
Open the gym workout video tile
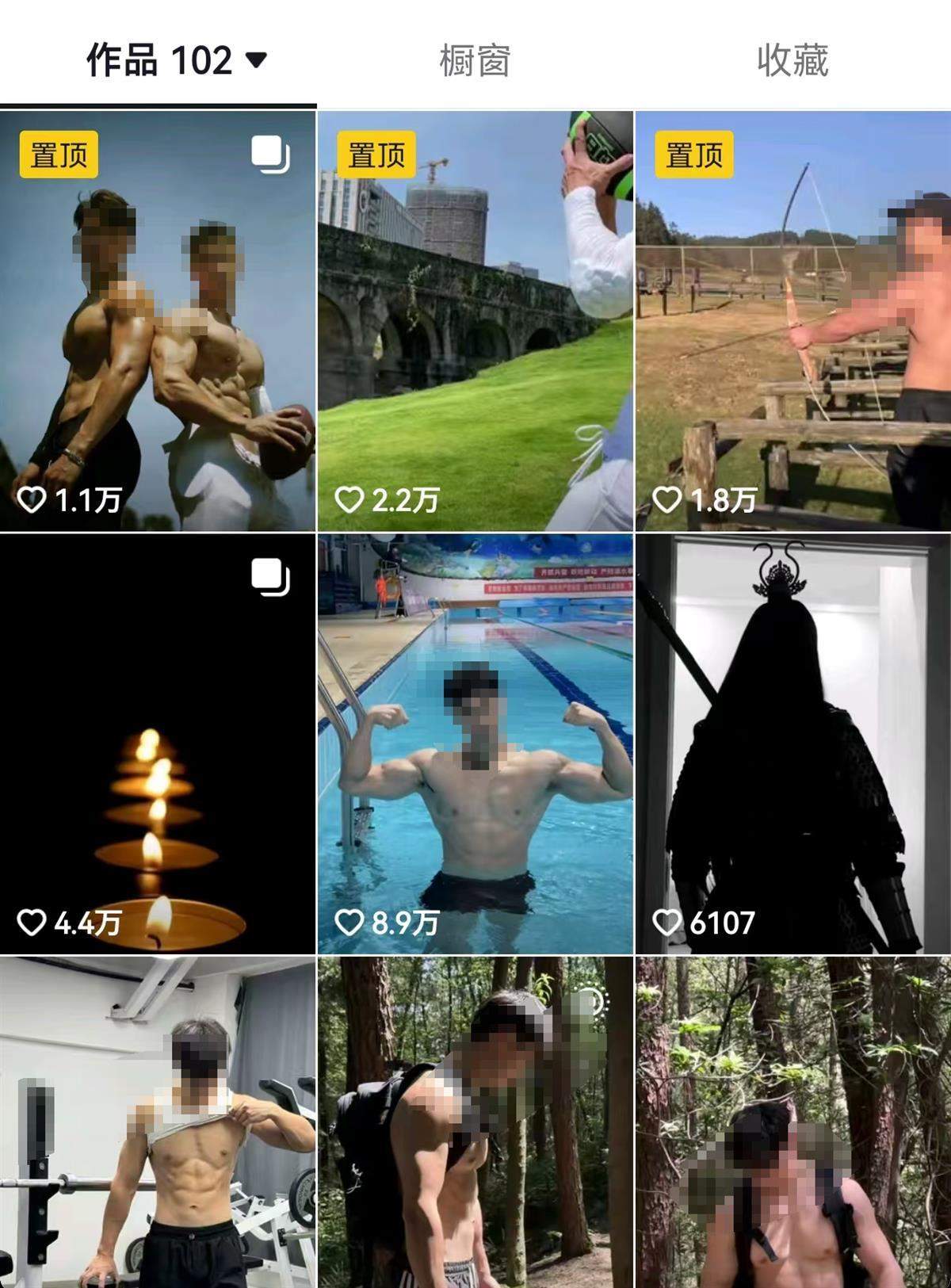click(x=158, y=1122)
